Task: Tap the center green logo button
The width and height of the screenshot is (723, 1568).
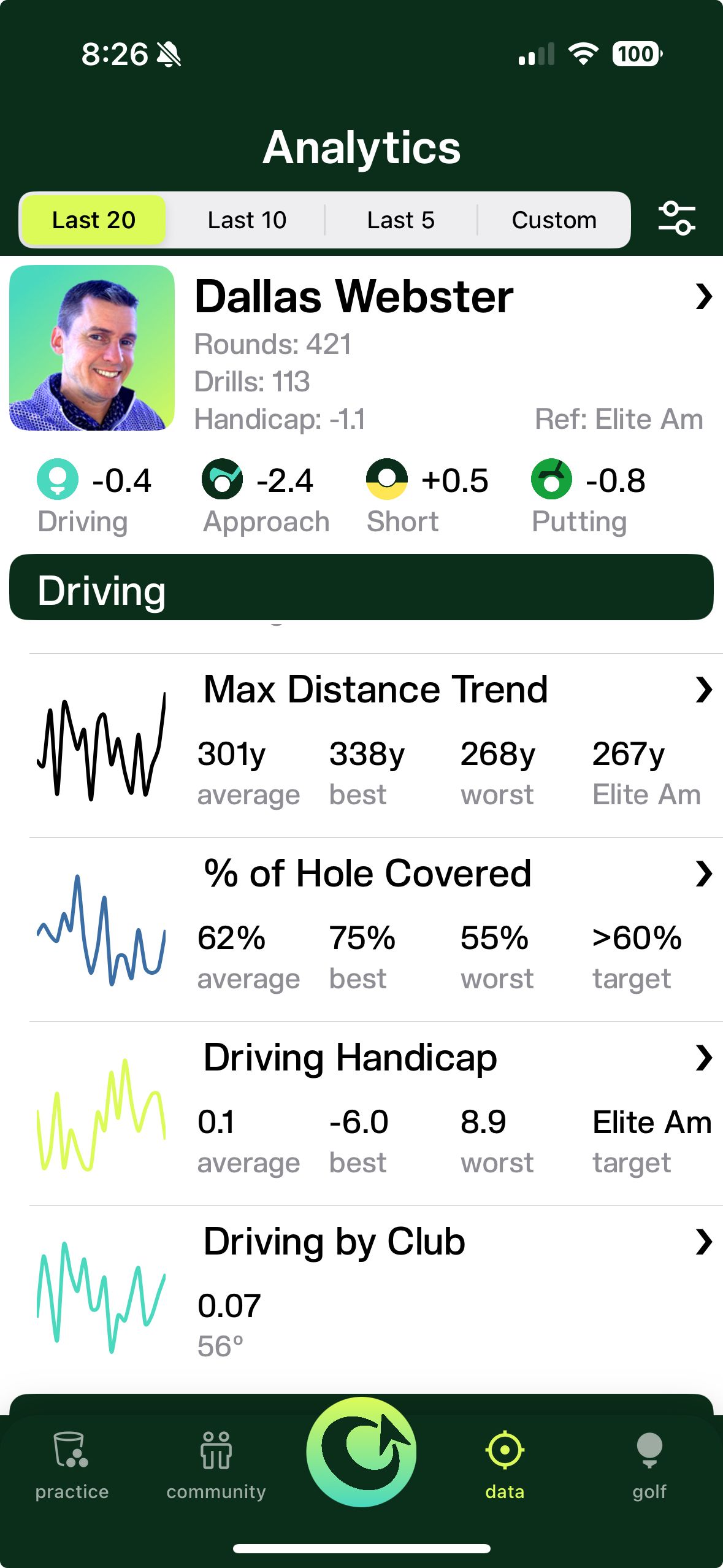Action: click(361, 1451)
